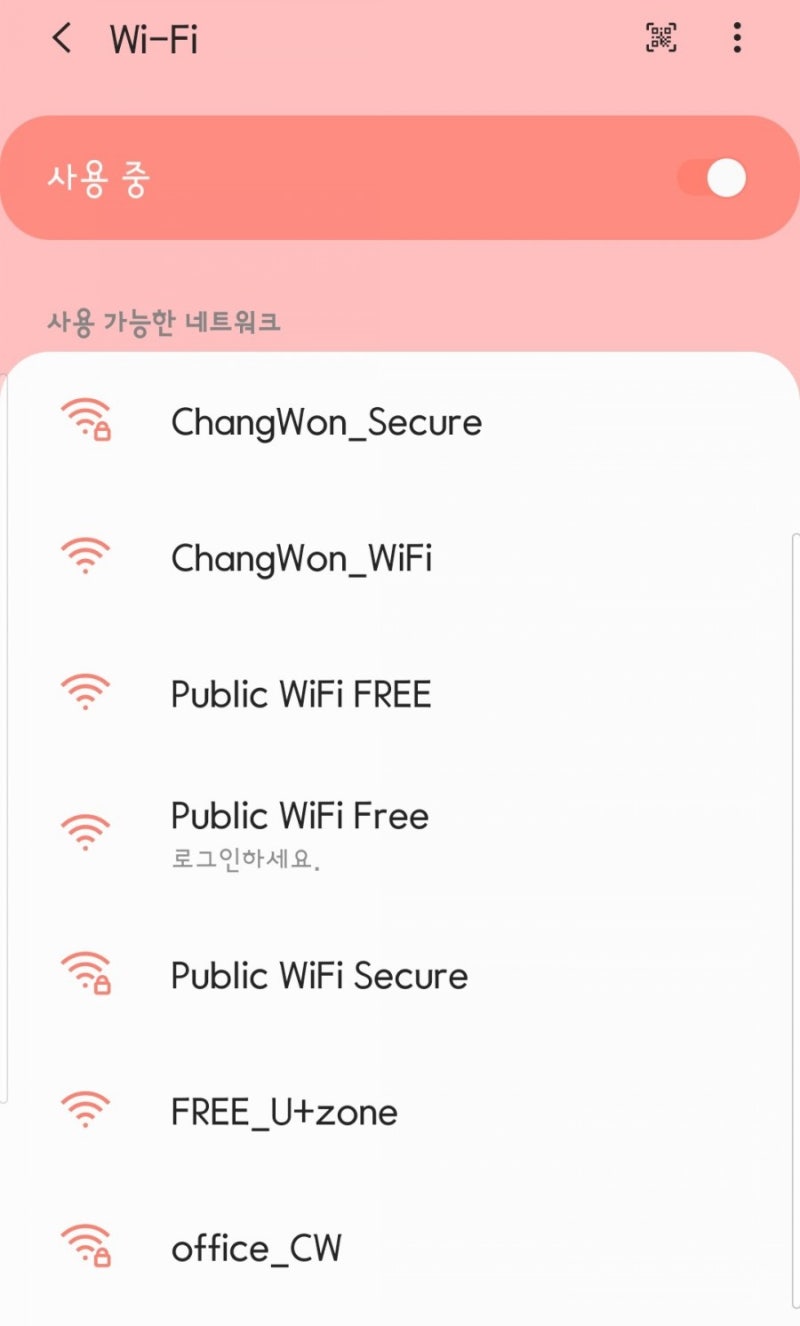Tap the locked signal icon beside Public WiFi Secure

87,974
